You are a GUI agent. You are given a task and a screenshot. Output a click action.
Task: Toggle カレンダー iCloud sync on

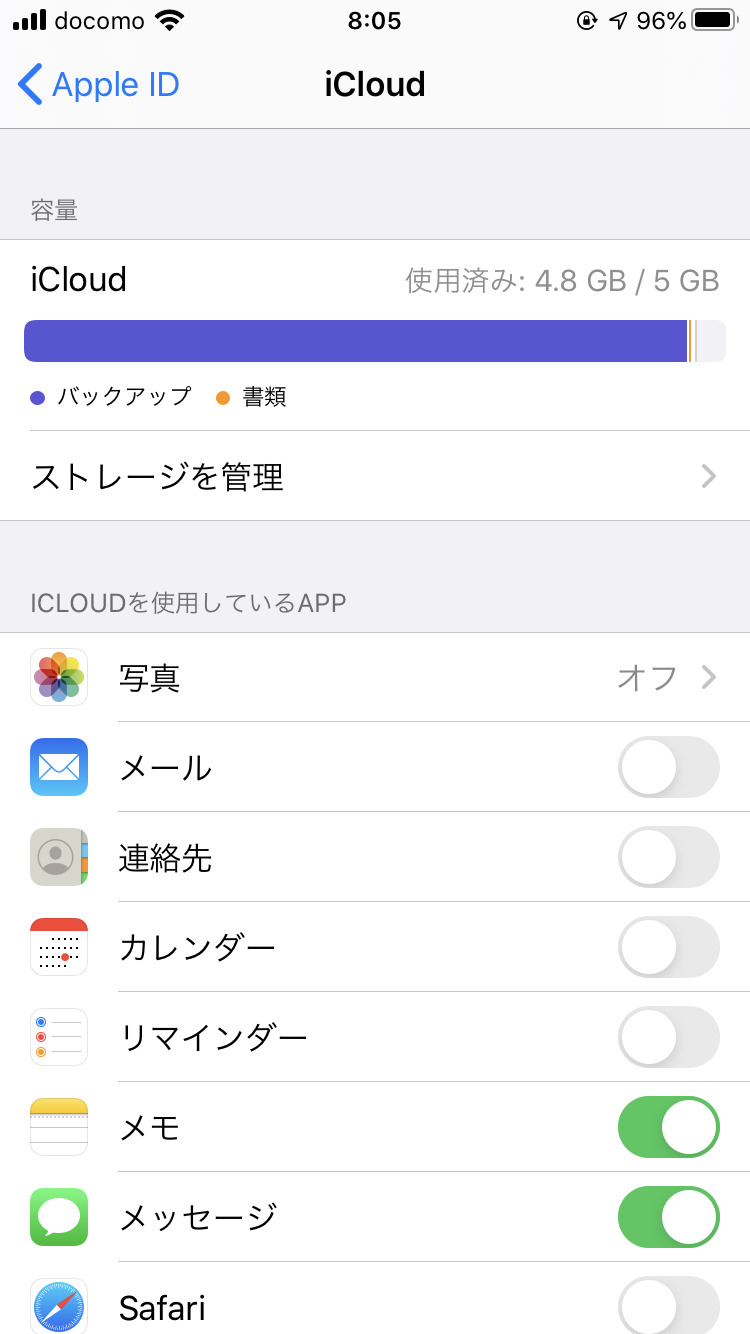pos(668,948)
